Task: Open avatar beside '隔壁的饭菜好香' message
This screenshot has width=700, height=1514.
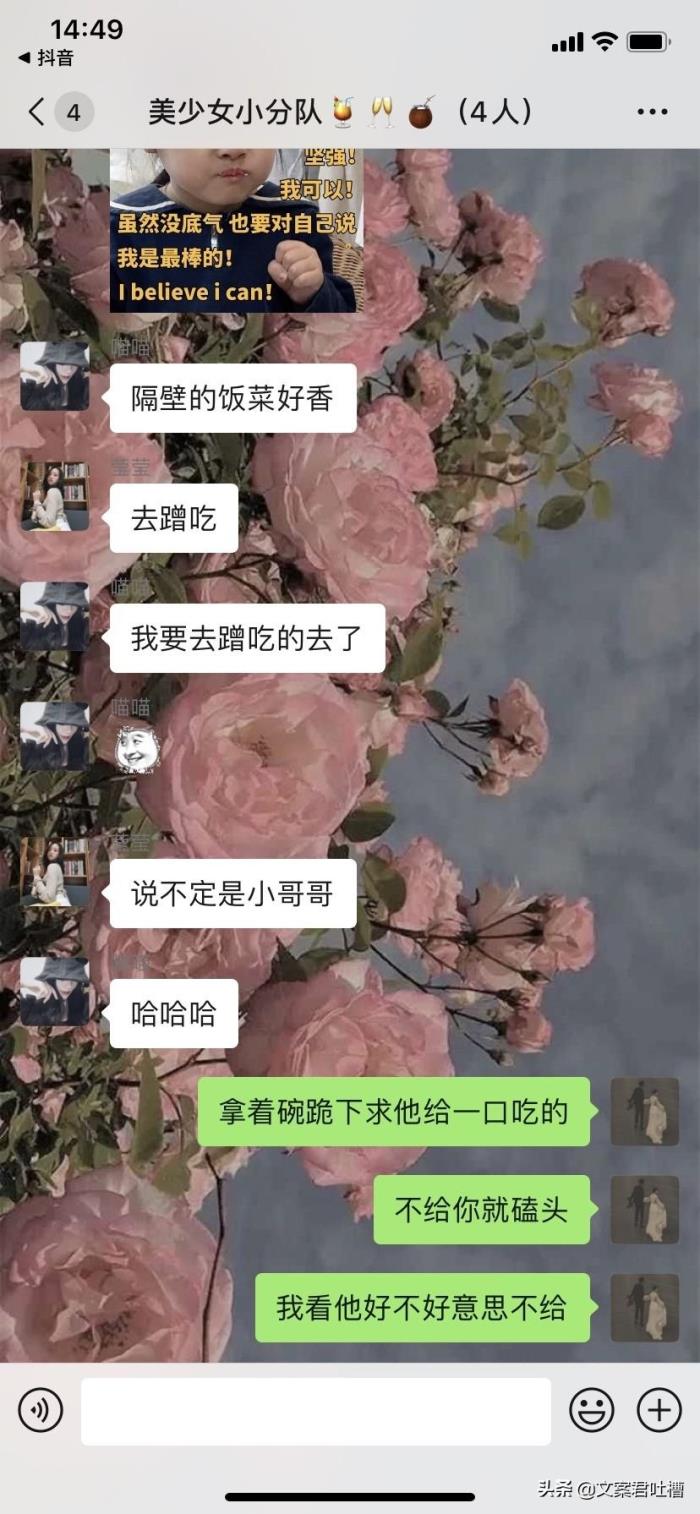Action: point(55,376)
